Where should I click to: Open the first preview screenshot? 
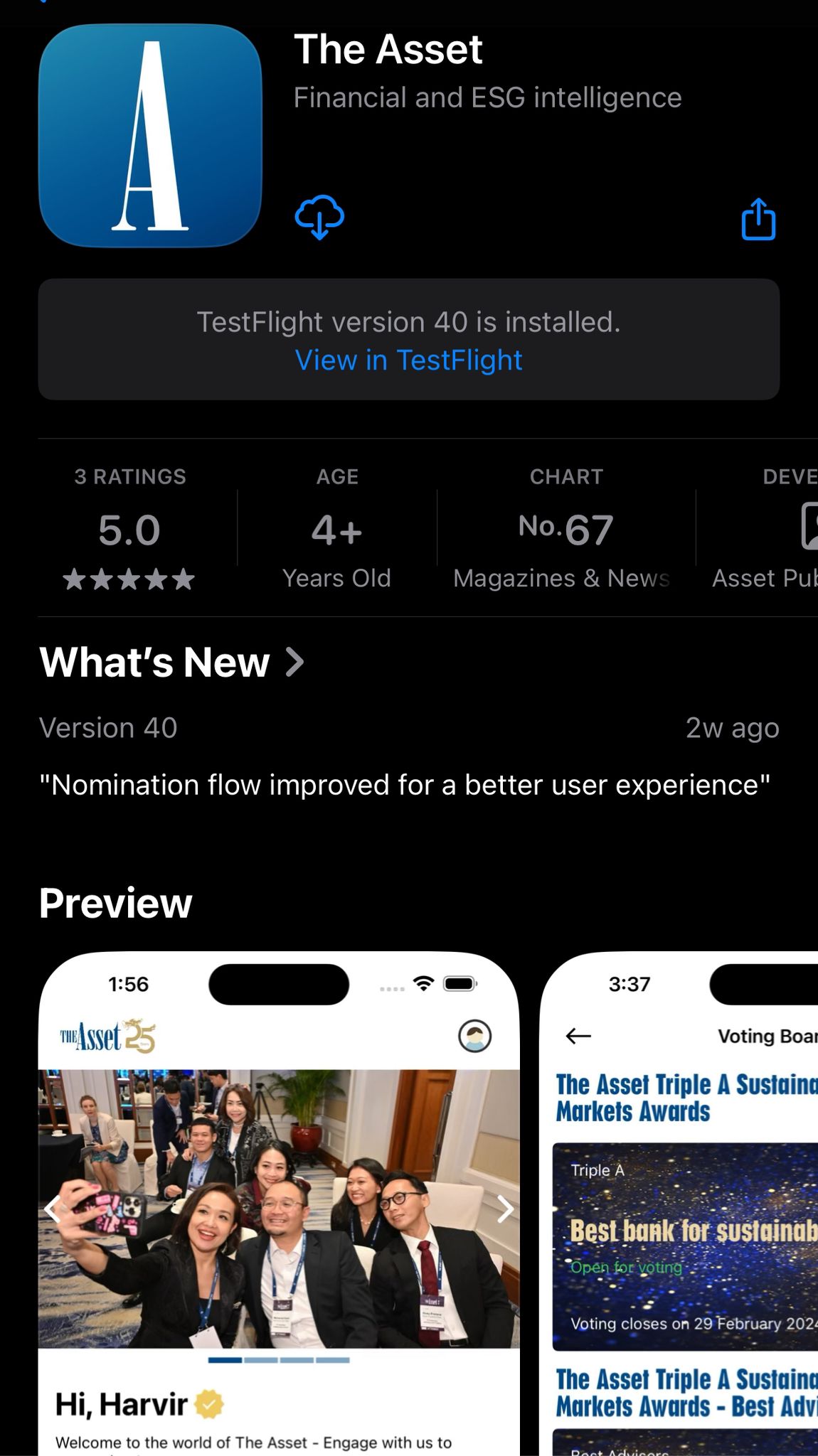279,1201
